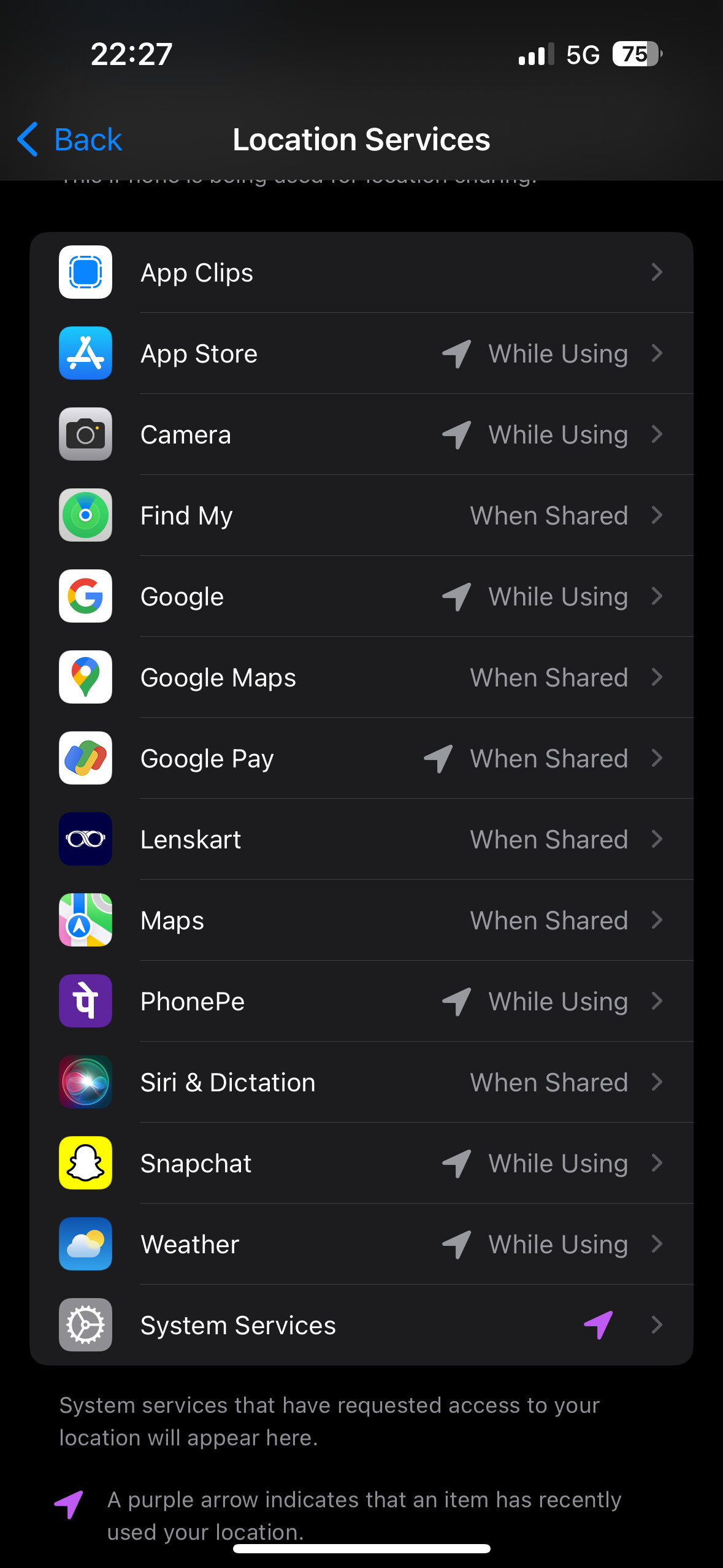Open System Services
723x1568 pixels.
click(x=361, y=1325)
